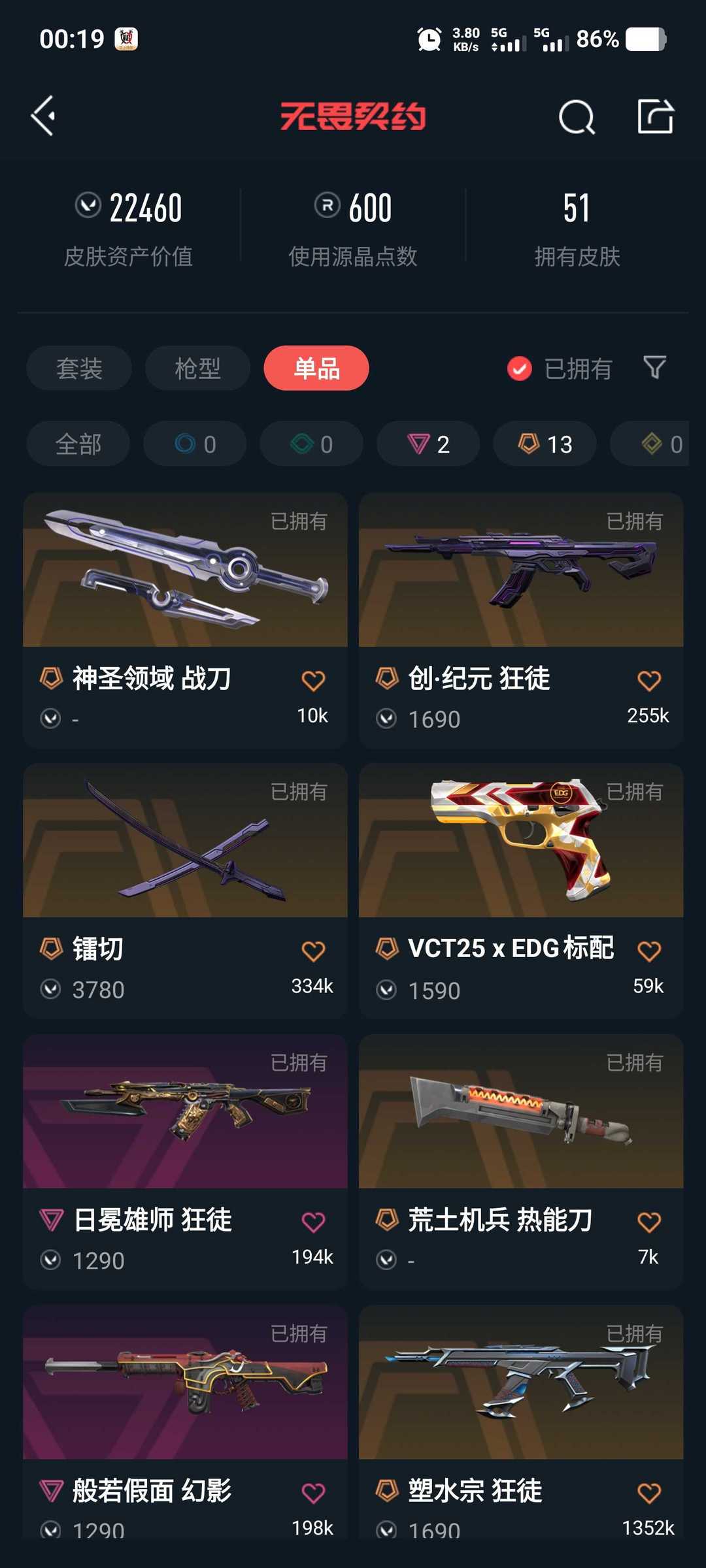Image resolution: width=706 pixels, height=1568 pixels.
Task: Like the 创·纪元 狂徒 skin
Action: 649,681
